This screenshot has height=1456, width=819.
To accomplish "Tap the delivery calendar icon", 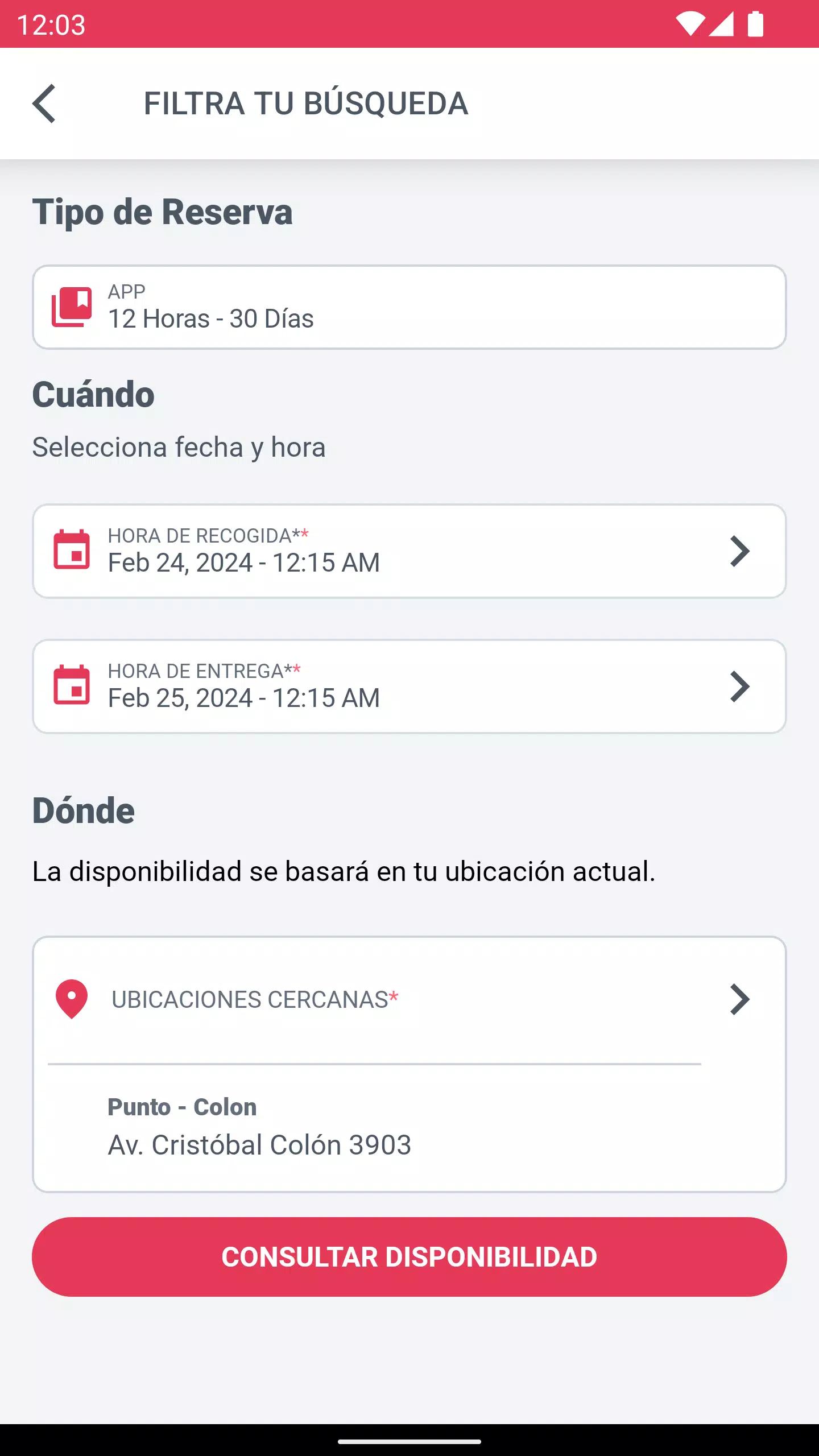I will pyautogui.click(x=72, y=685).
